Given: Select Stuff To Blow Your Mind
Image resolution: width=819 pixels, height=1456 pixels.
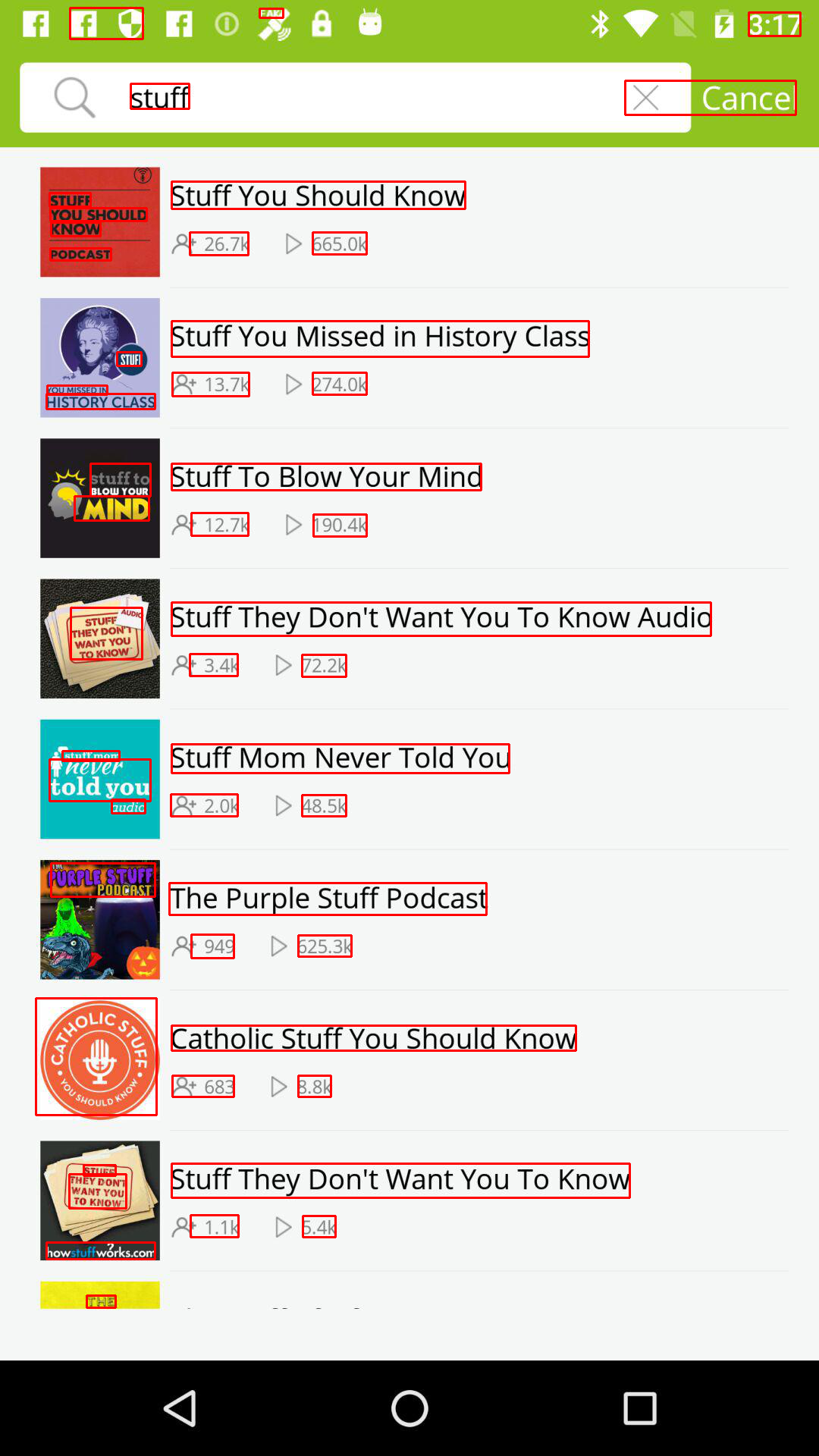Looking at the screenshot, I should tap(326, 477).
